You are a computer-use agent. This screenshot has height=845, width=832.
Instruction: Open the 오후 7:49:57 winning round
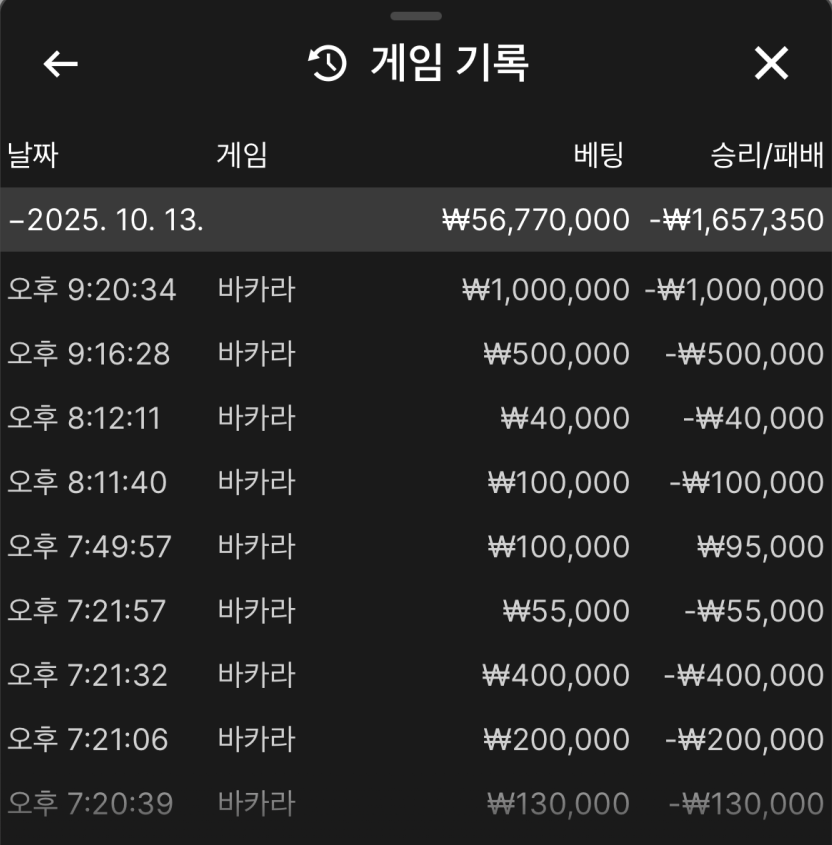click(x=415, y=547)
